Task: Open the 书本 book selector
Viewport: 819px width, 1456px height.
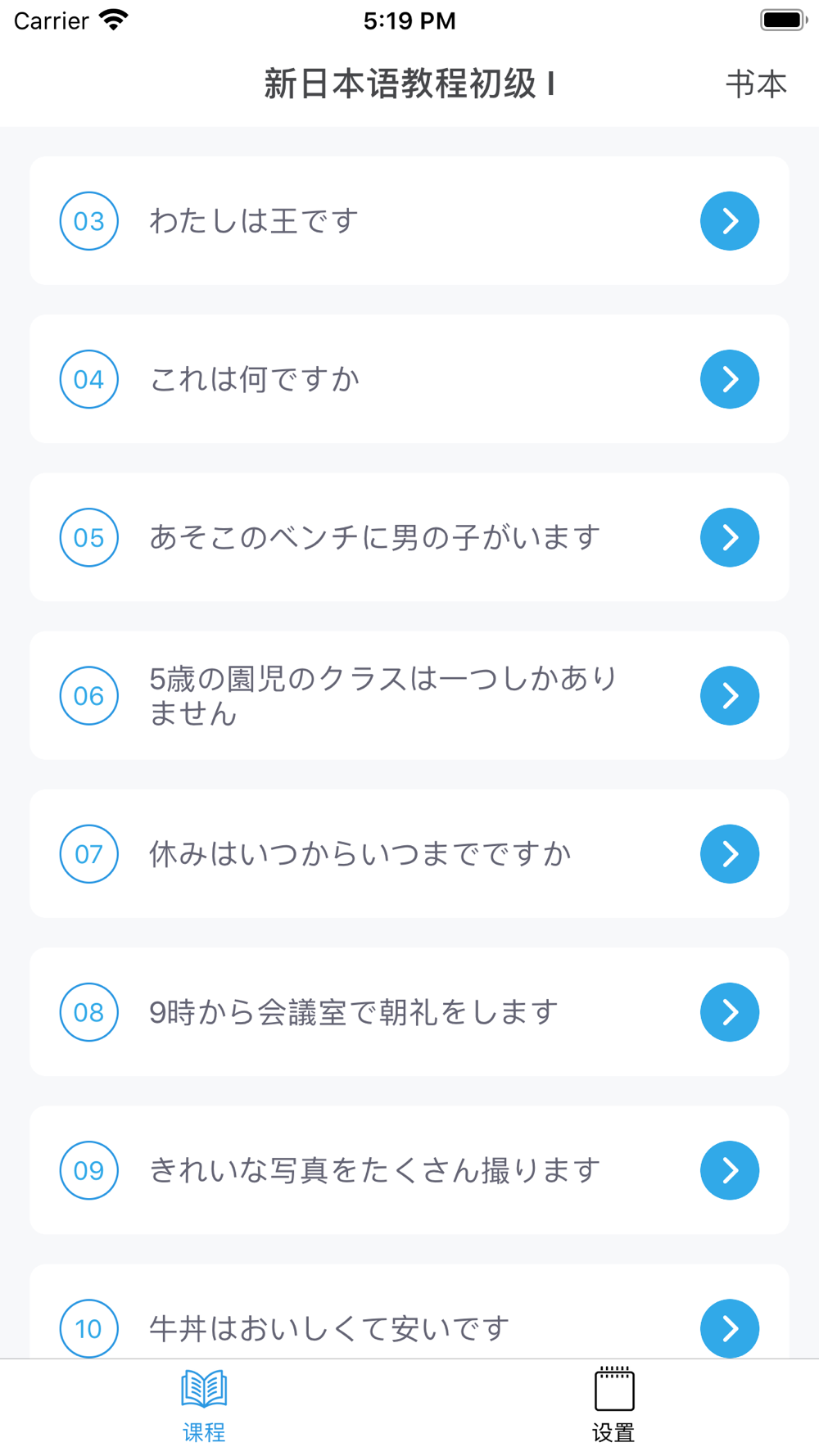Action: 756,84
